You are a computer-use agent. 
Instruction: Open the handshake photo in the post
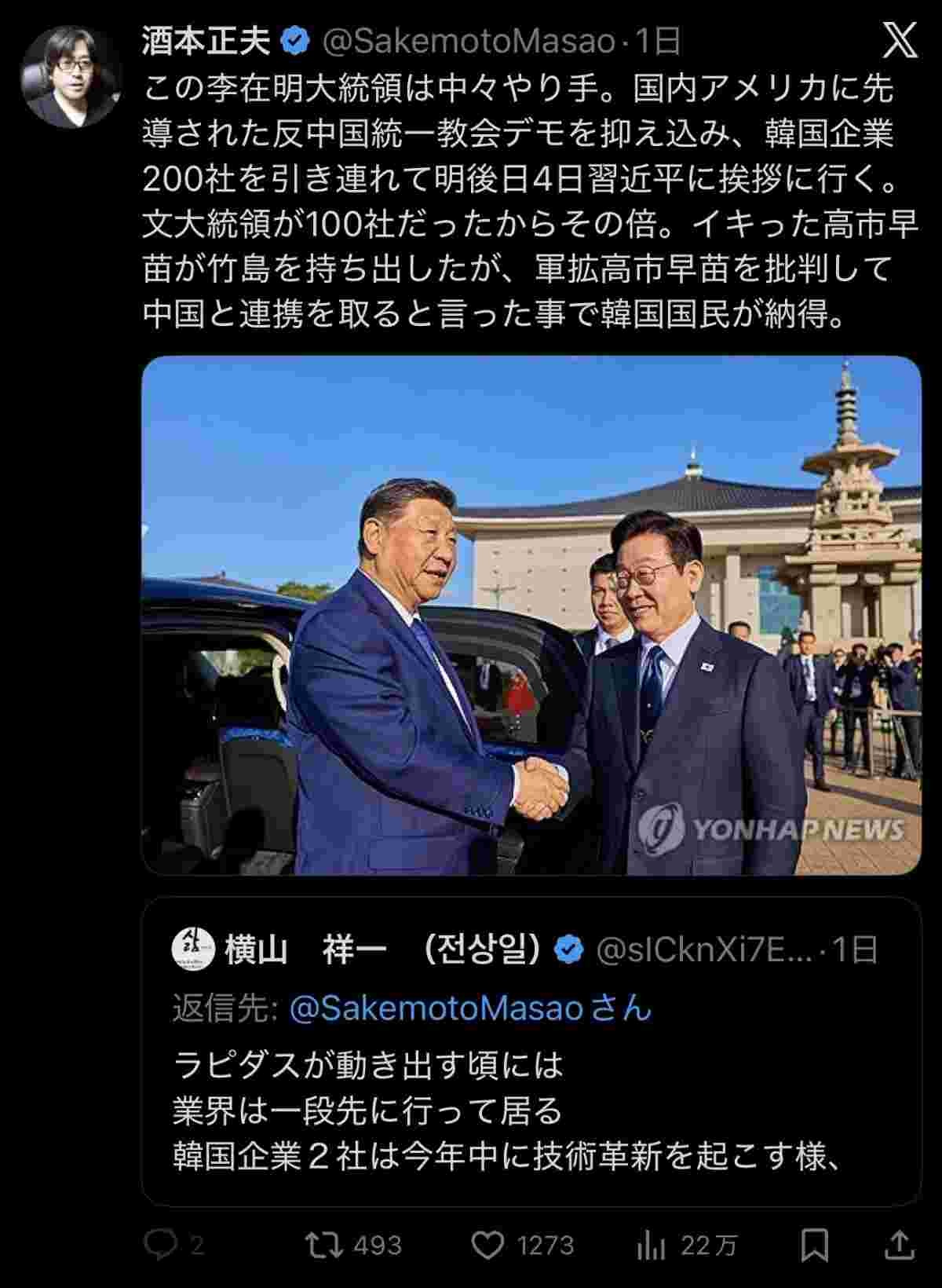pos(531,615)
